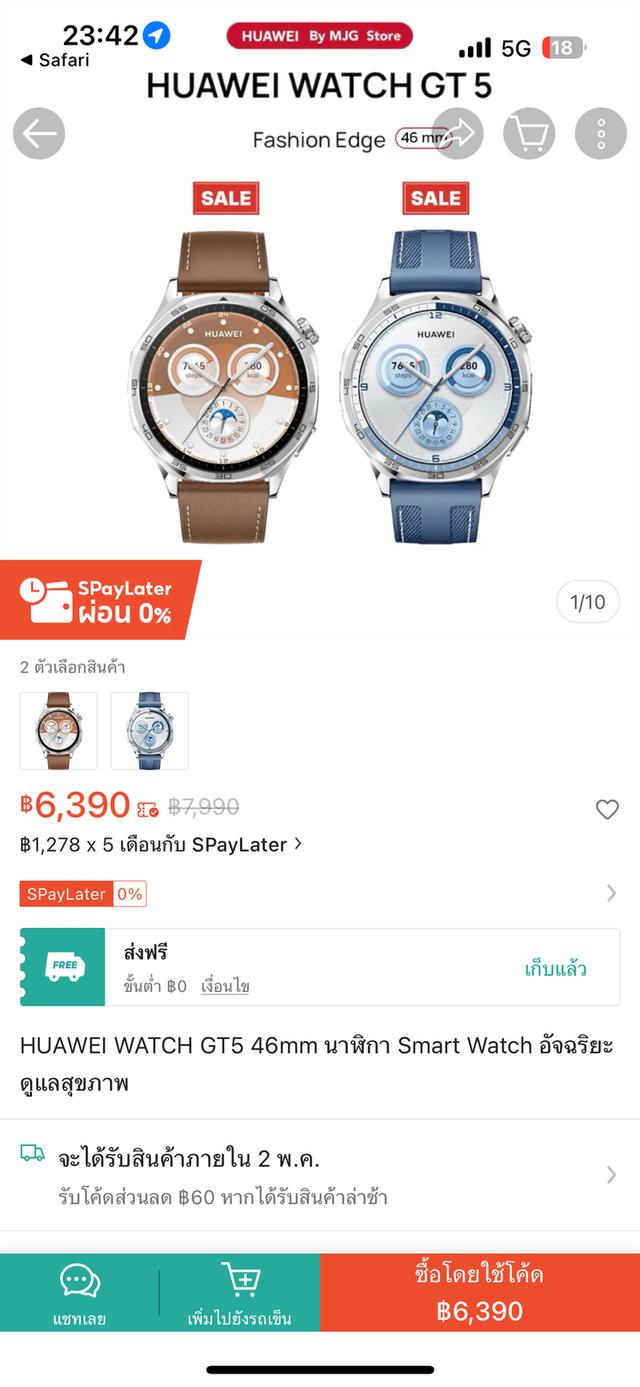
Task: Go back using the arrow icon
Action: coord(39,133)
